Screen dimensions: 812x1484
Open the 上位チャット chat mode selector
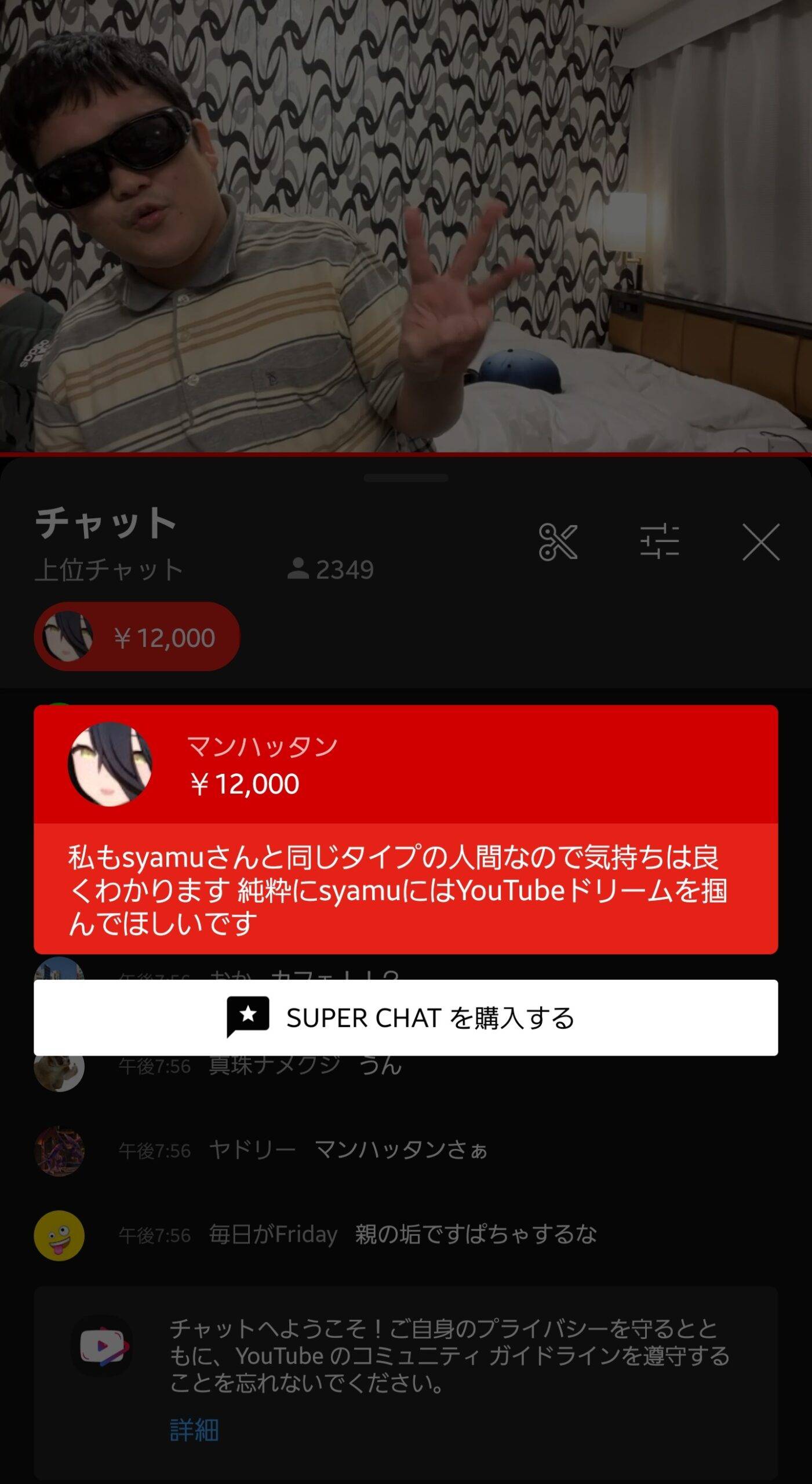pyautogui.click(x=109, y=570)
